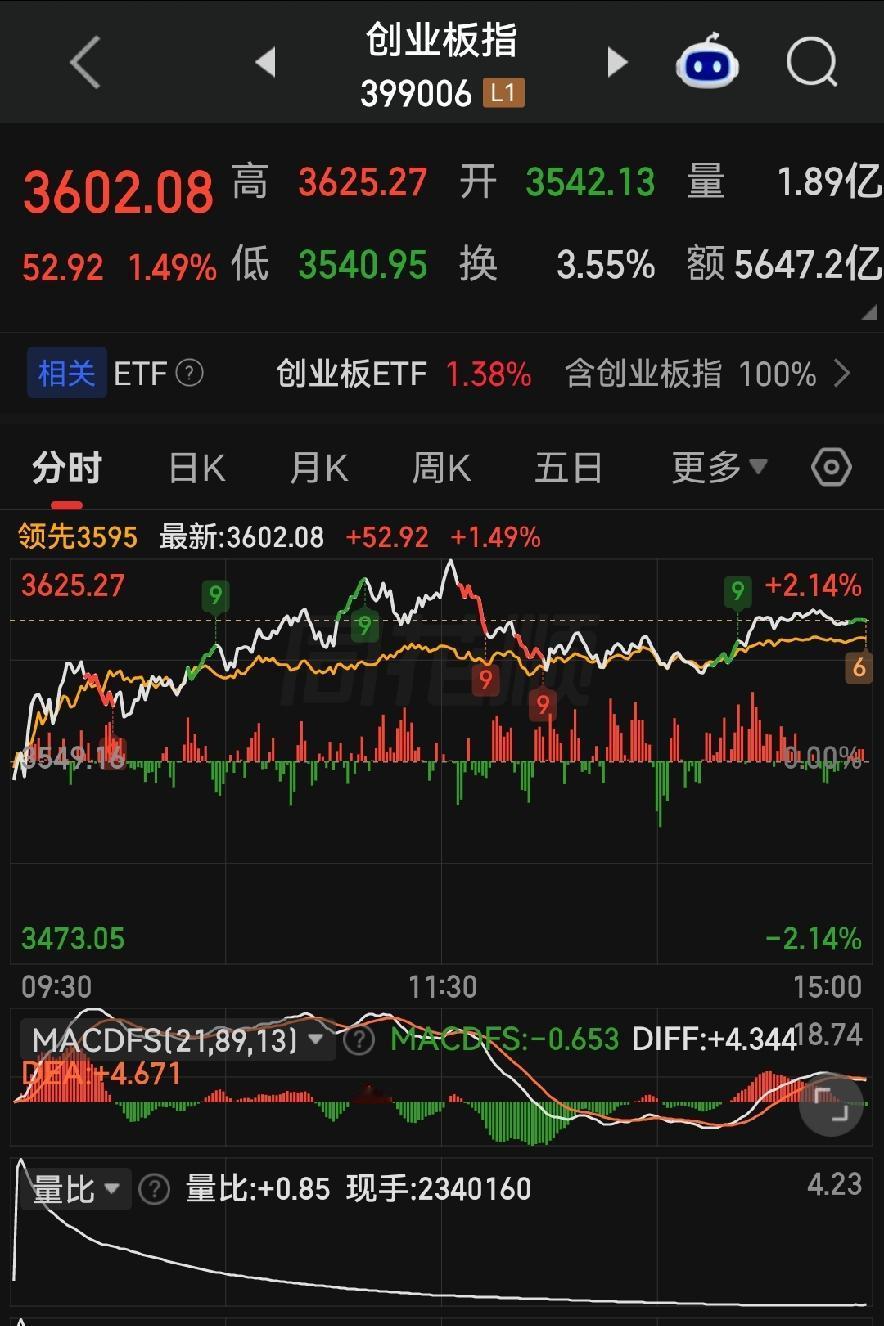Show help for the MACDFS indicator
The image size is (884, 1326).
pyautogui.click(x=359, y=1041)
